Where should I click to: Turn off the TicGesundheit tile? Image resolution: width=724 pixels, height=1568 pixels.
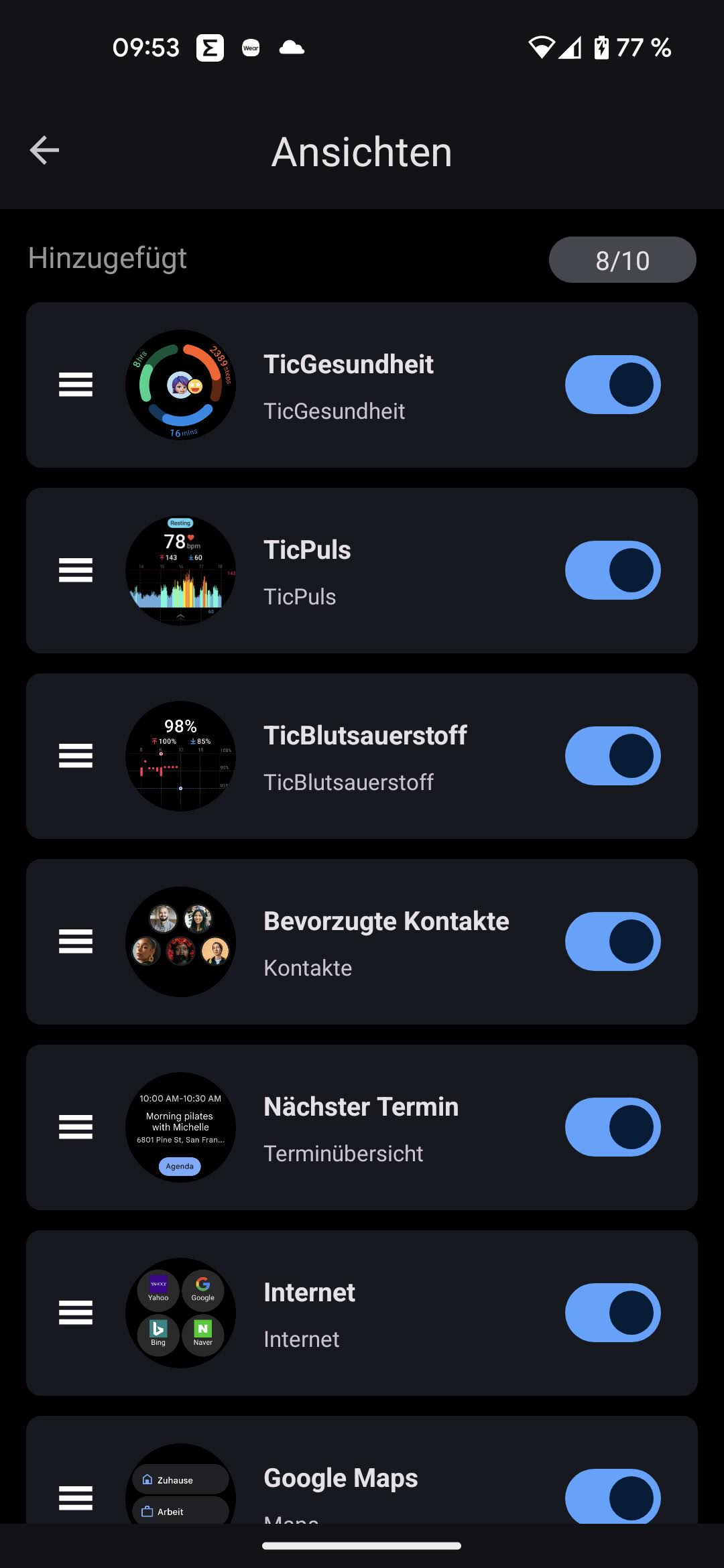click(x=613, y=385)
